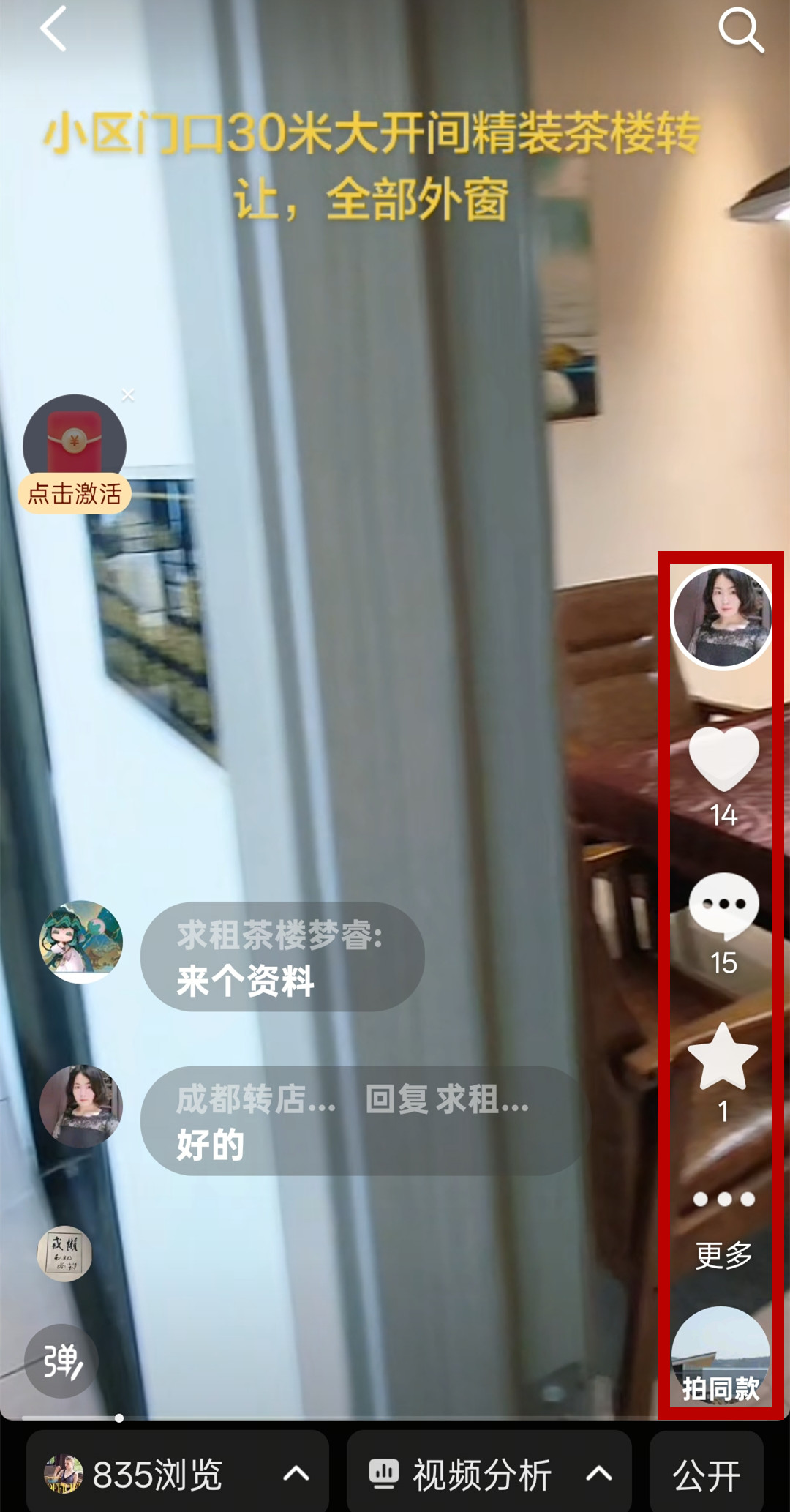The width and height of the screenshot is (790, 1512).
Task: Open the 更多 three-dot menu
Action: point(723,1200)
